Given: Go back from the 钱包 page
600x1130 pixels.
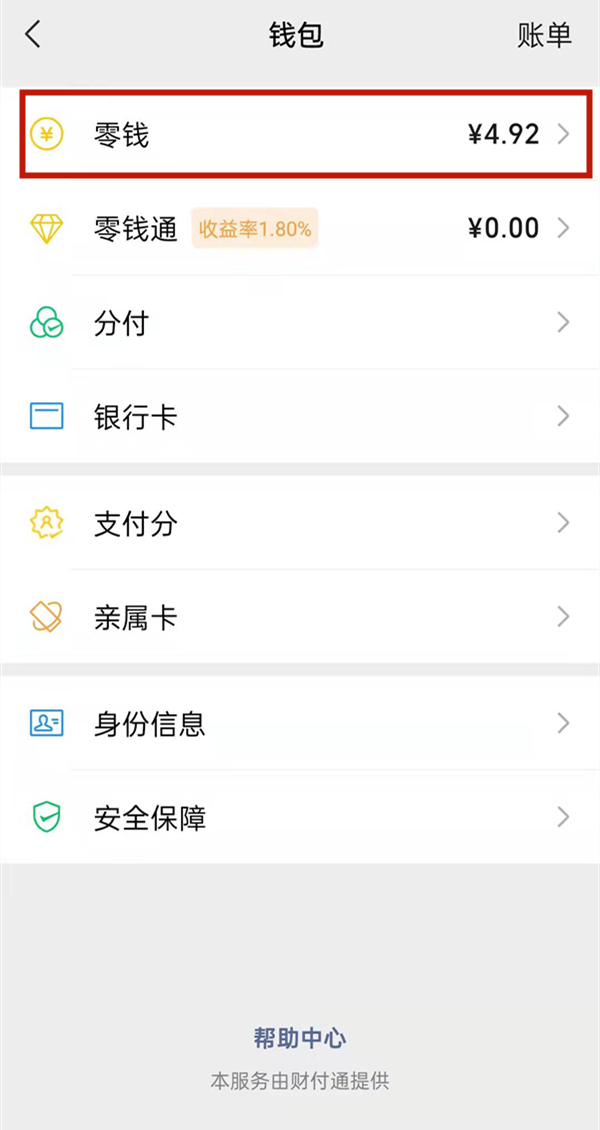Looking at the screenshot, I should tap(33, 35).
